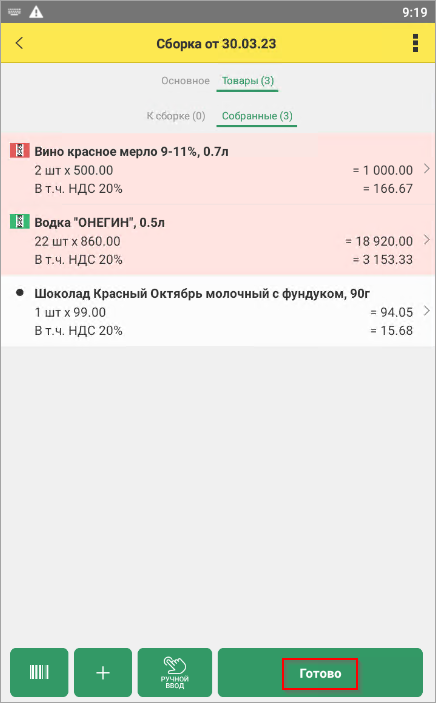
Task: Show the К сборке (0) list
Action: pos(176,116)
